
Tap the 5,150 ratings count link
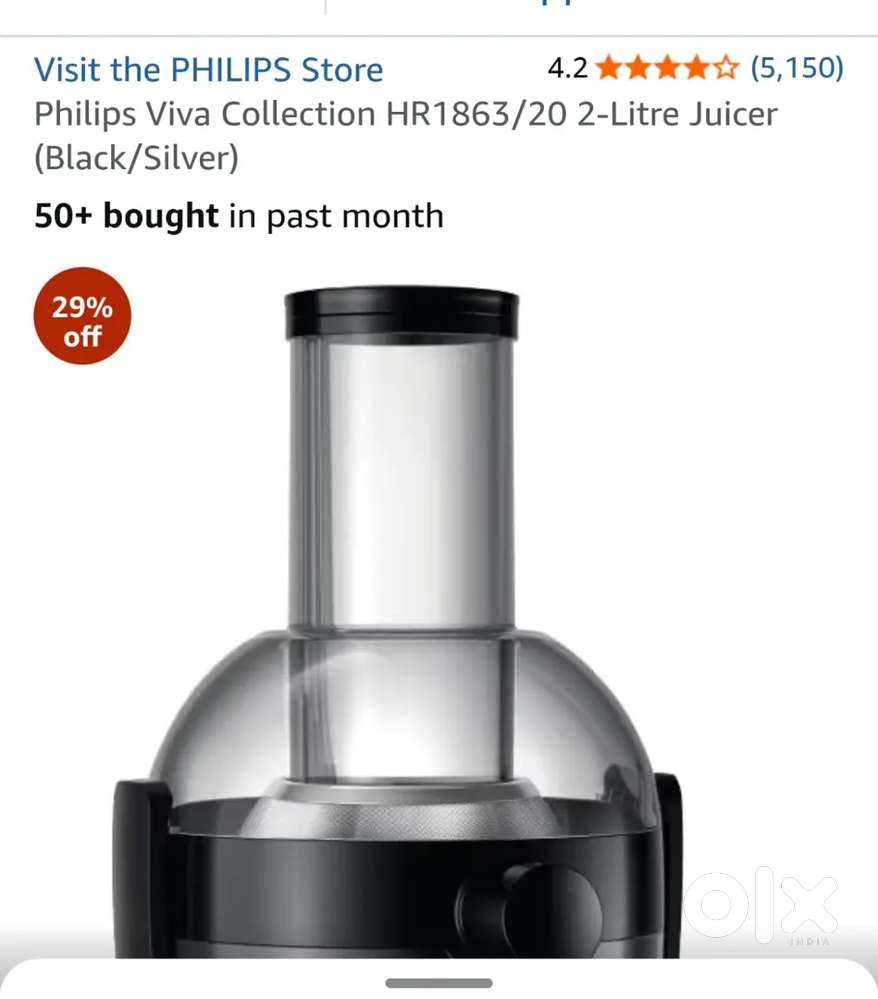pos(794,68)
